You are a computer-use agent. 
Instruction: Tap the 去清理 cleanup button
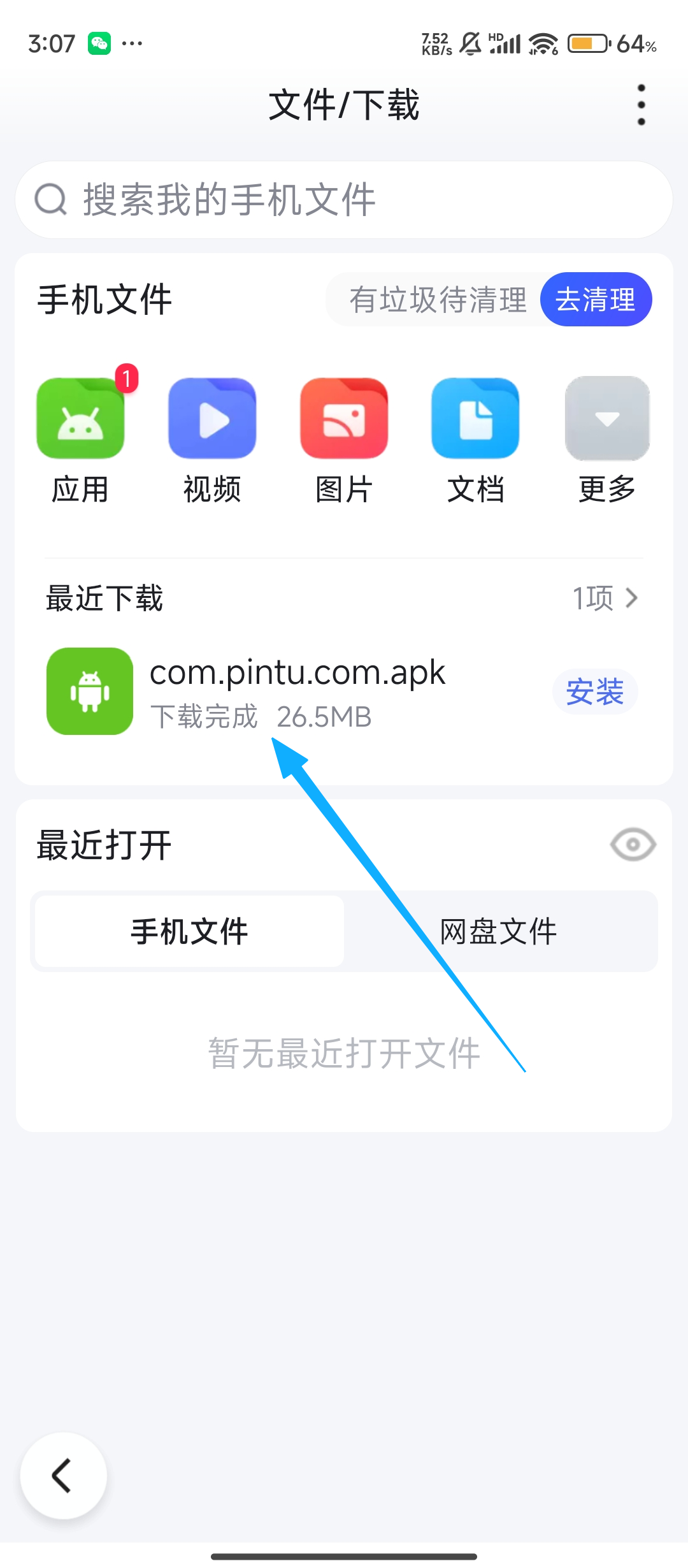click(x=596, y=300)
